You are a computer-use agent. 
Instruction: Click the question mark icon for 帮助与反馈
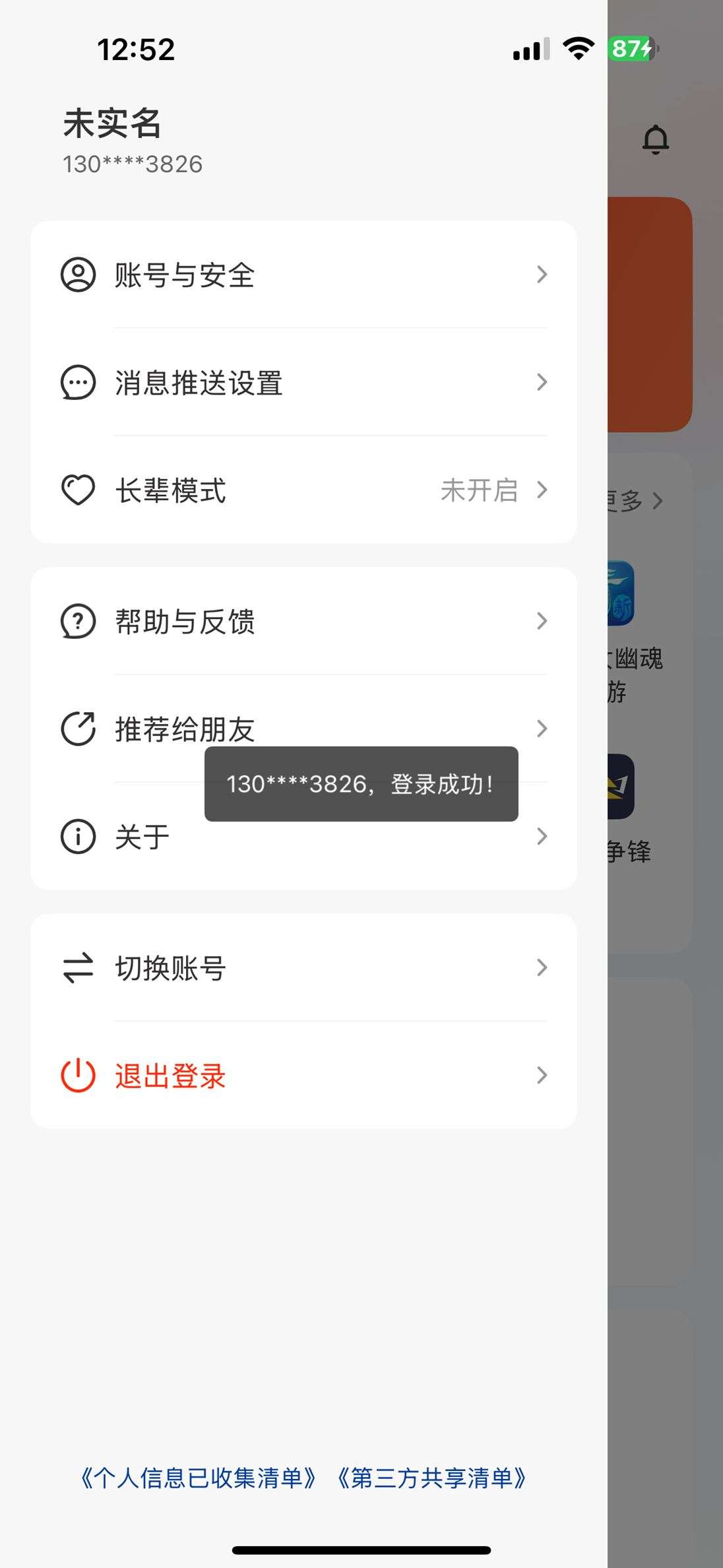[77, 620]
